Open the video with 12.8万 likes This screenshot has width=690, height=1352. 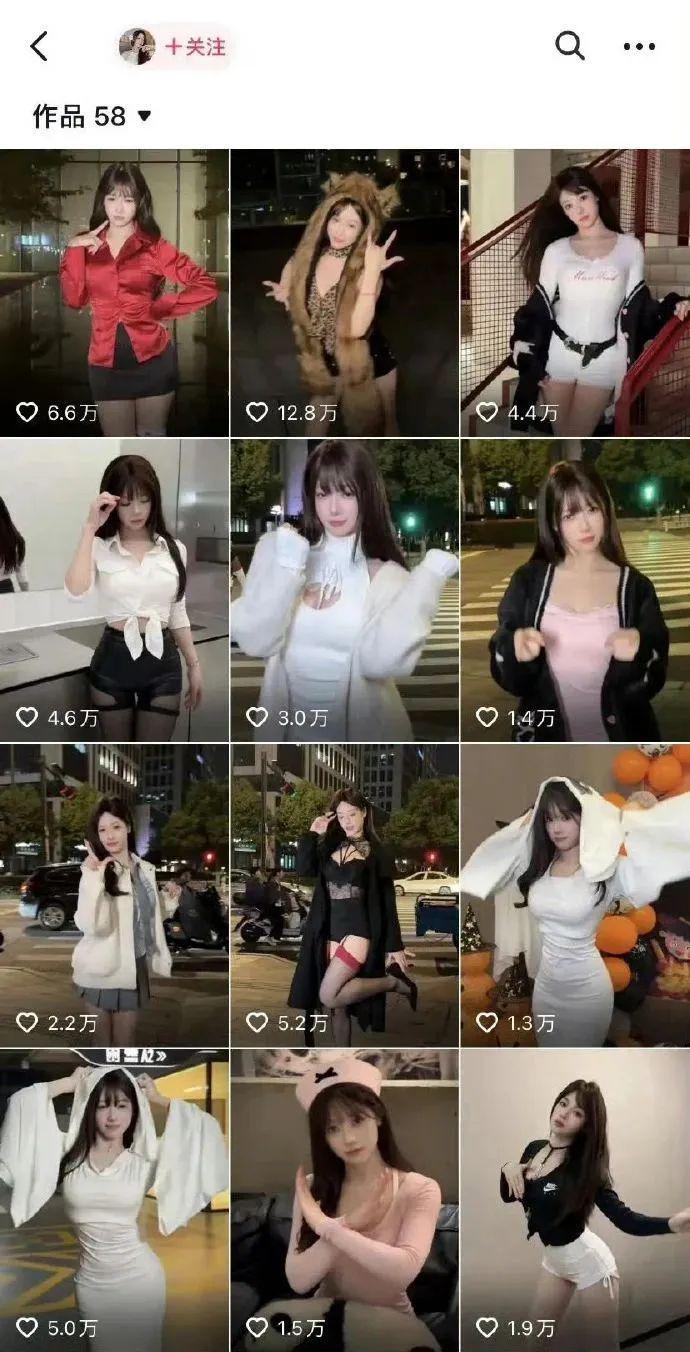344,292
